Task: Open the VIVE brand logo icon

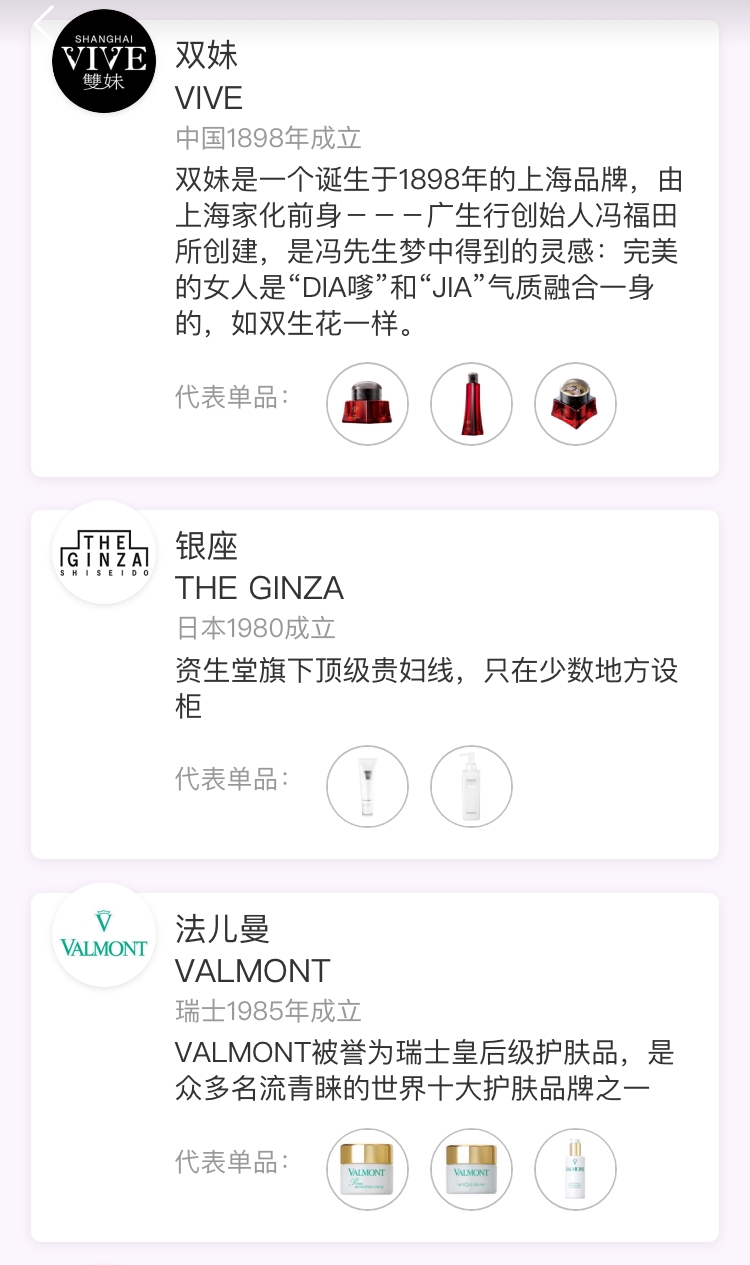Action: point(103,60)
